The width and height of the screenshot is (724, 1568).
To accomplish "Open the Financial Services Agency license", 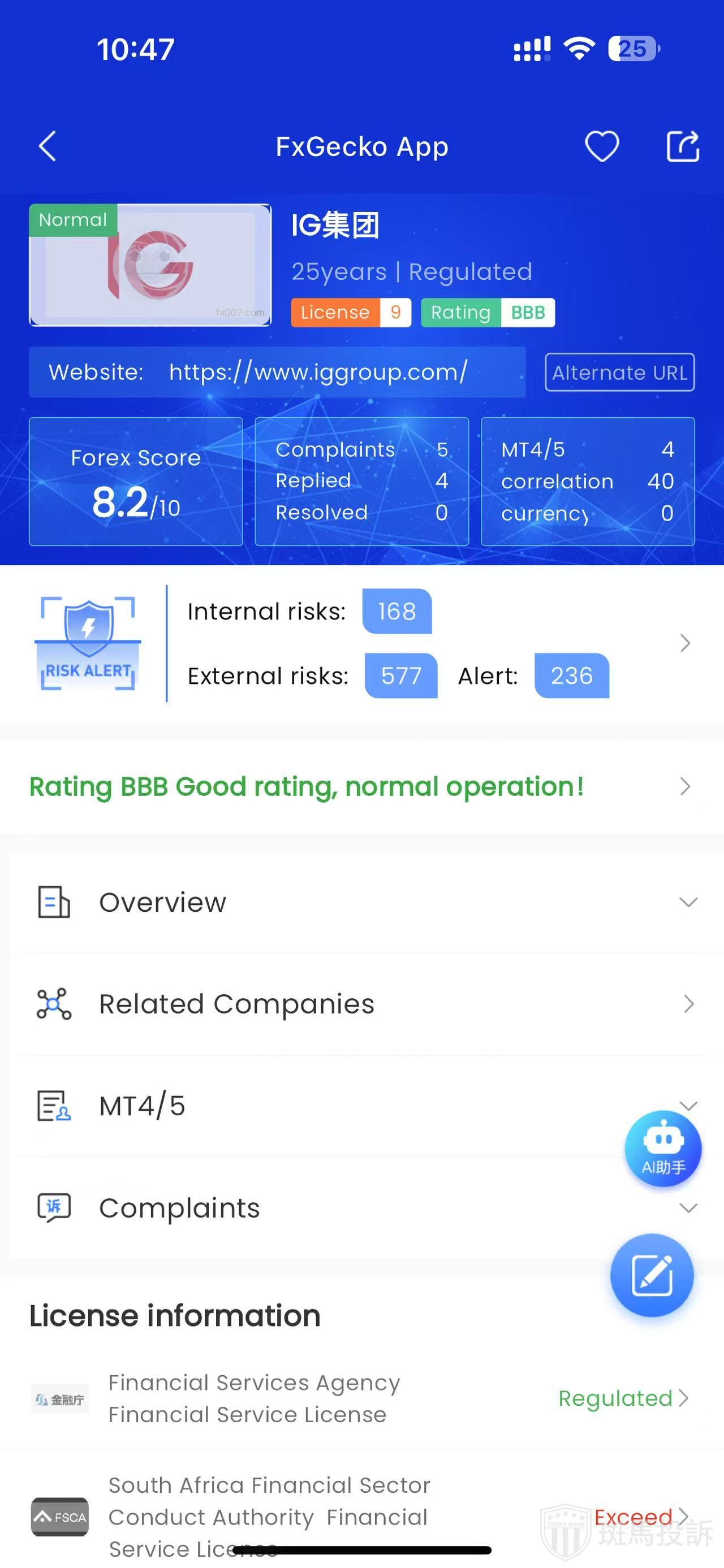I will [x=361, y=1398].
